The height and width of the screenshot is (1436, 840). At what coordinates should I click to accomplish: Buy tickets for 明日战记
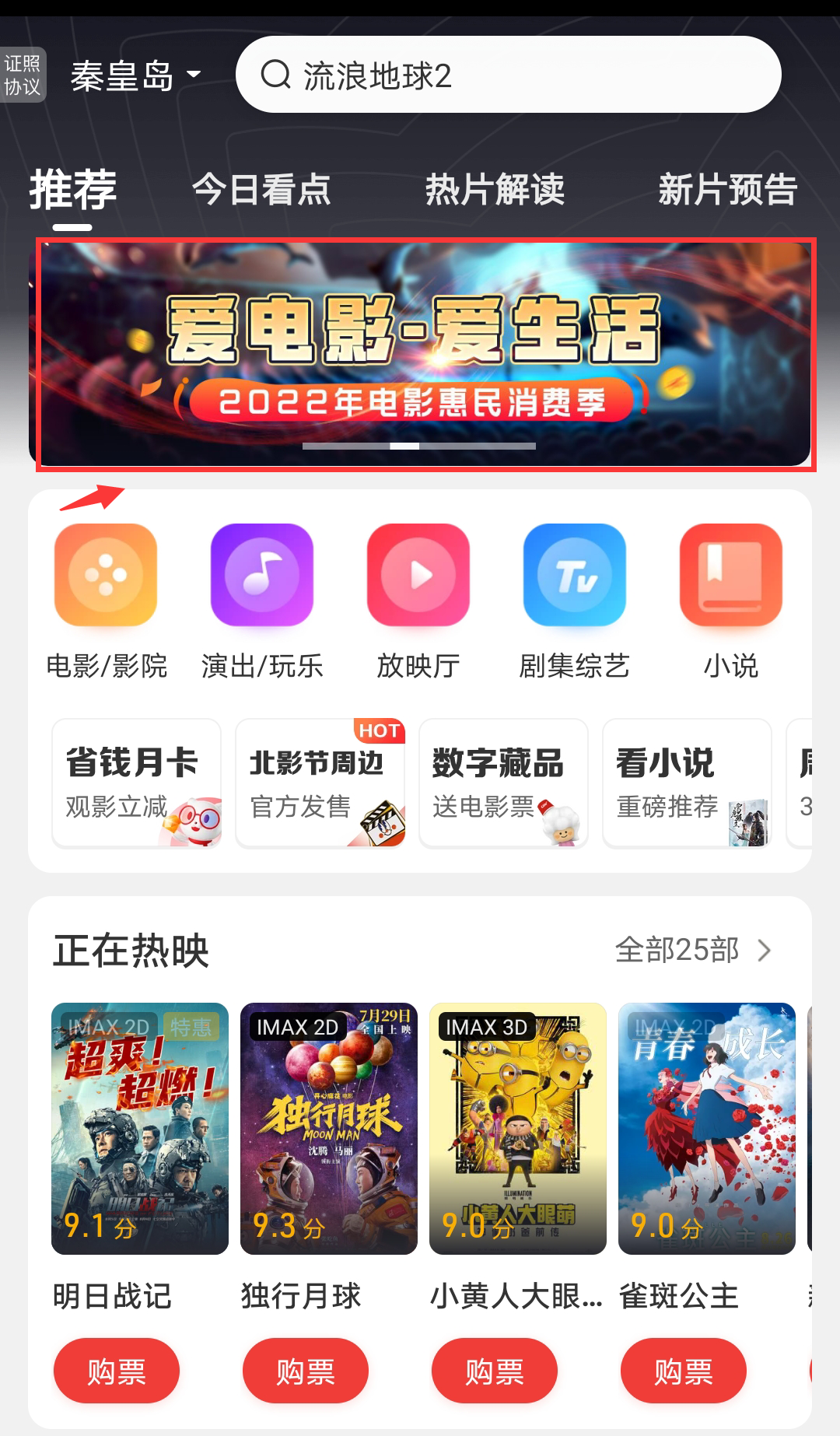tap(117, 1371)
